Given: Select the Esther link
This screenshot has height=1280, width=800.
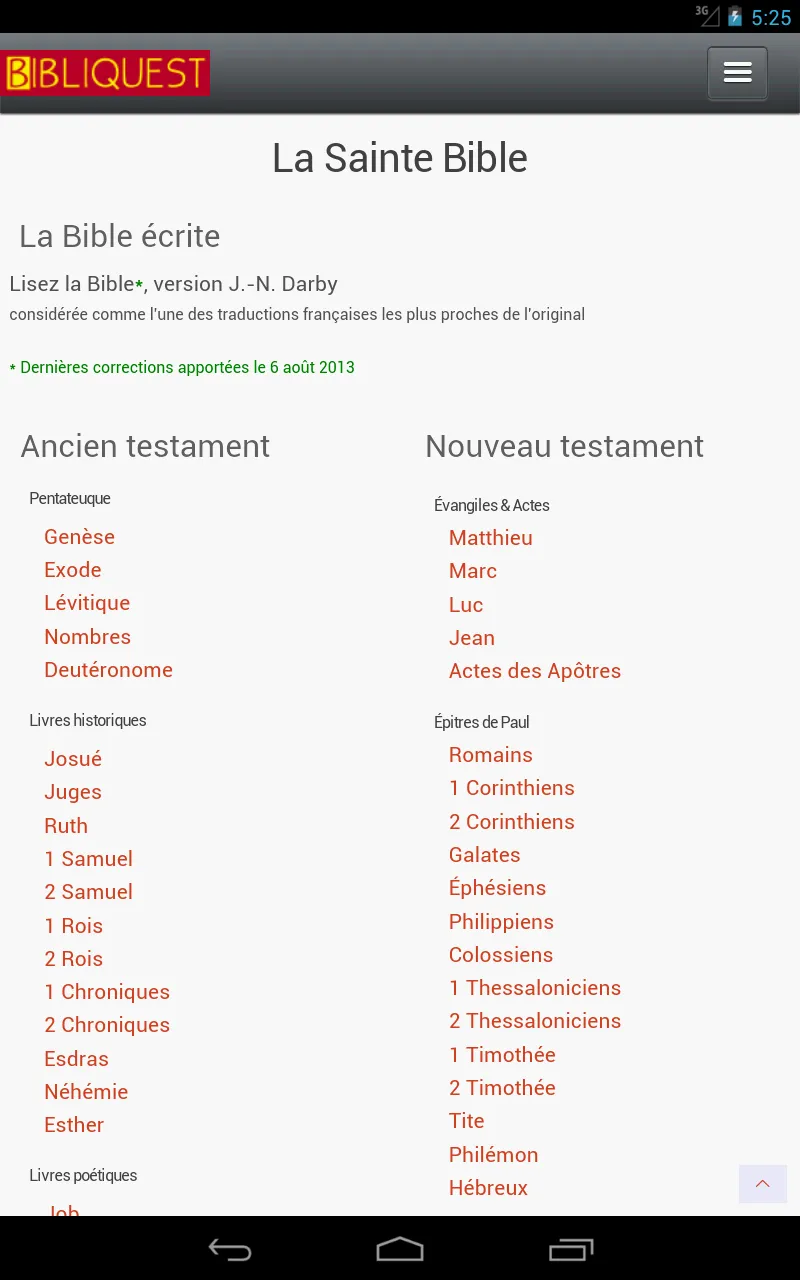Looking at the screenshot, I should click(x=74, y=1125).
